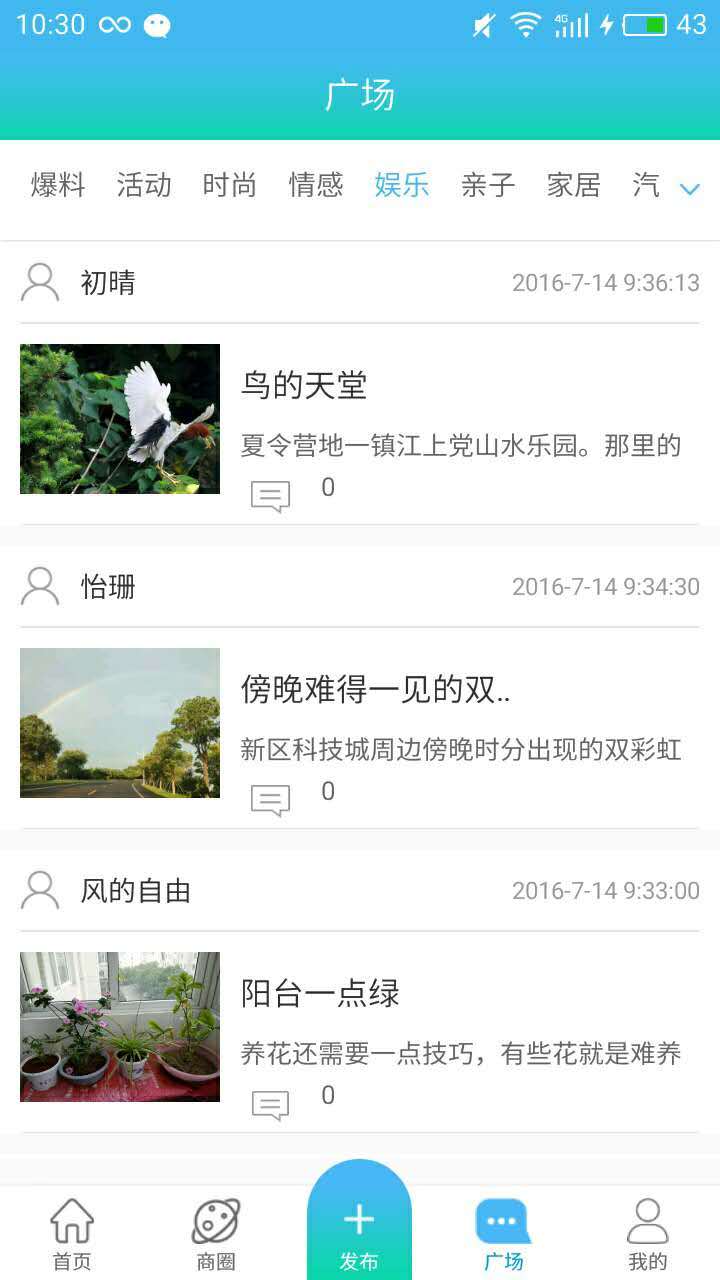Open the truncated 汽 category at the right edge
Viewport: 720px width, 1280px height.
click(x=648, y=185)
